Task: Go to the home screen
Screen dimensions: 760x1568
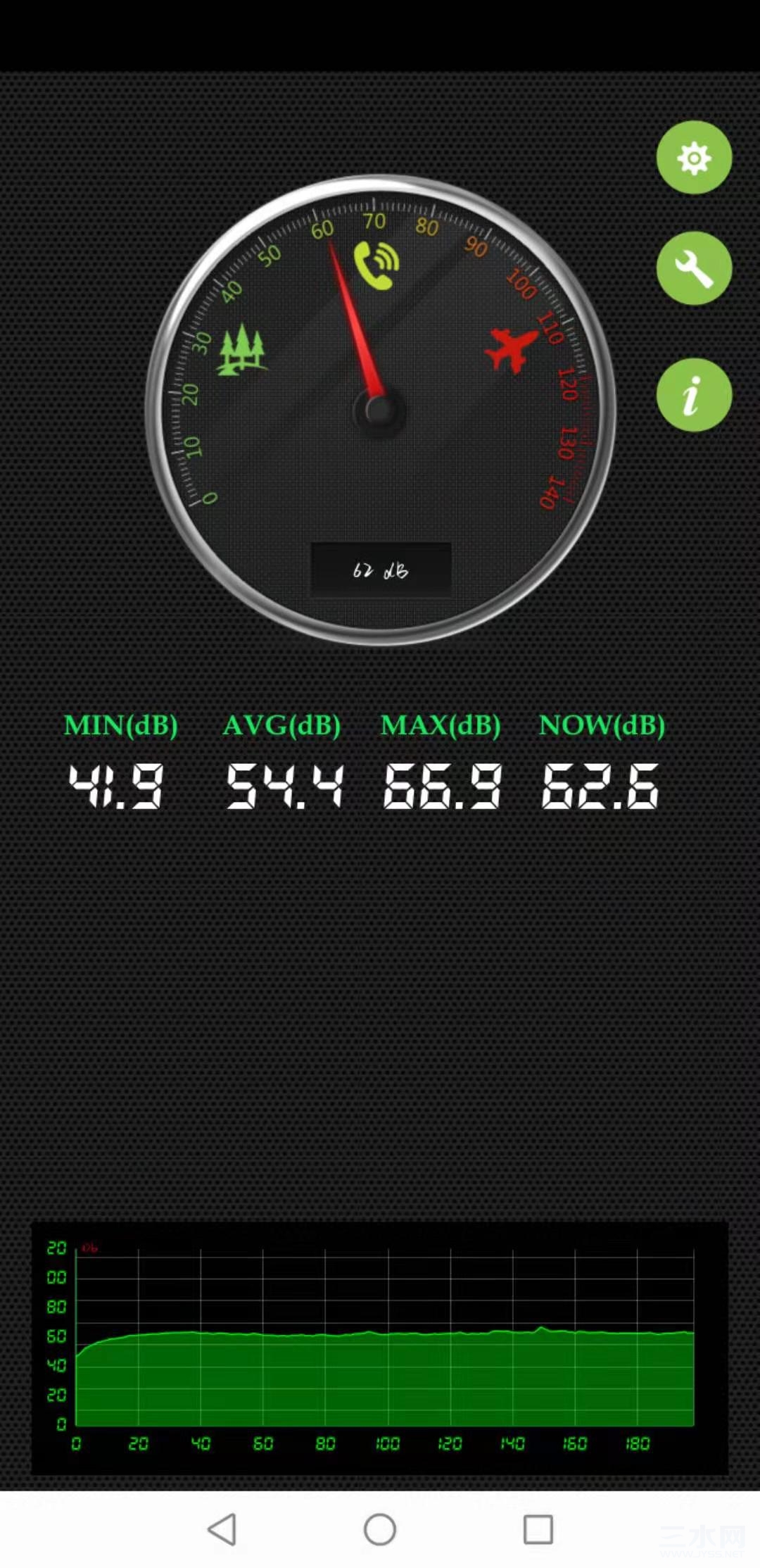Action: [380, 1529]
